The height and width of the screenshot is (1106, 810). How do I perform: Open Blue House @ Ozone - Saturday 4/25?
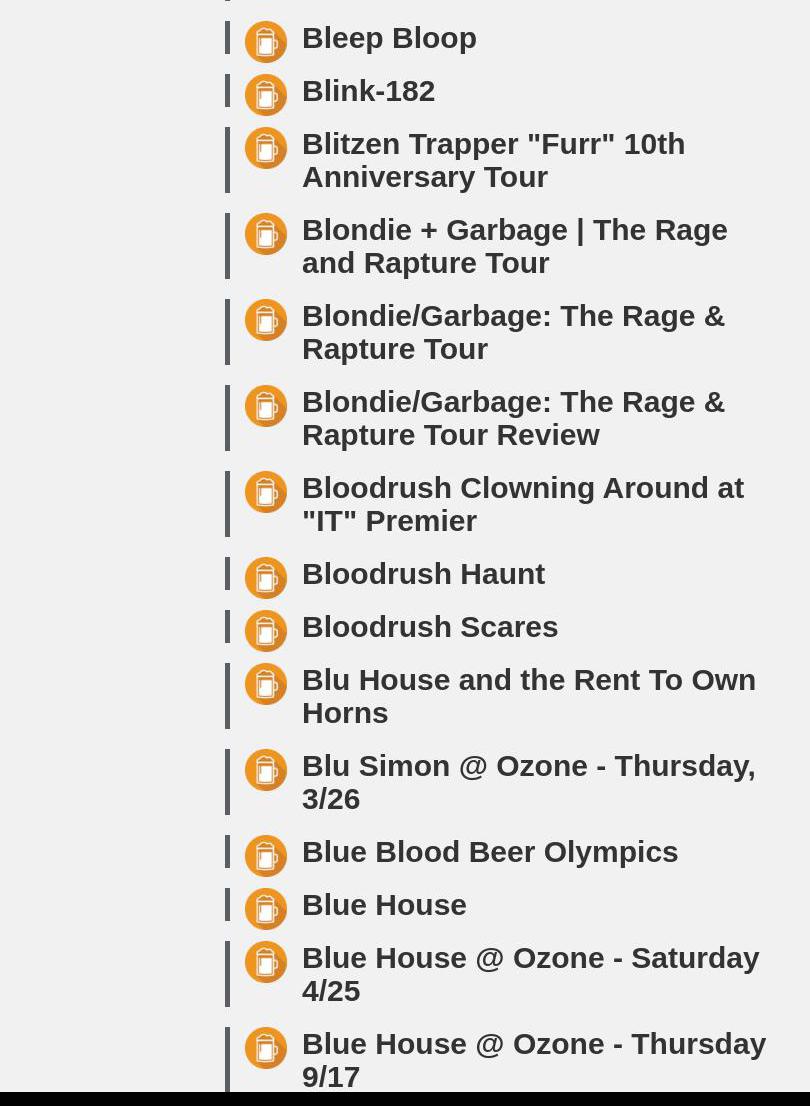(530, 974)
